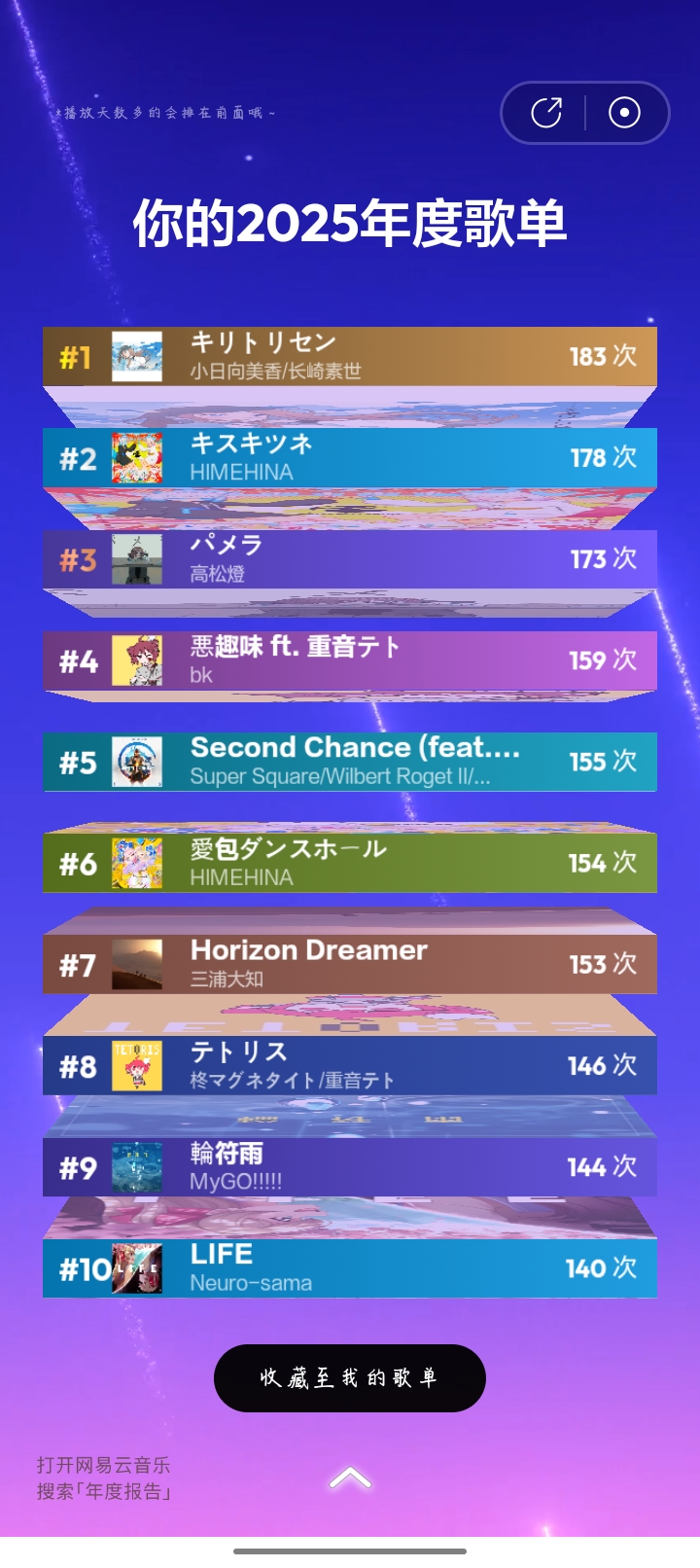Open song #1 キリトリセン
This screenshot has height=1568, width=700.
point(350,356)
